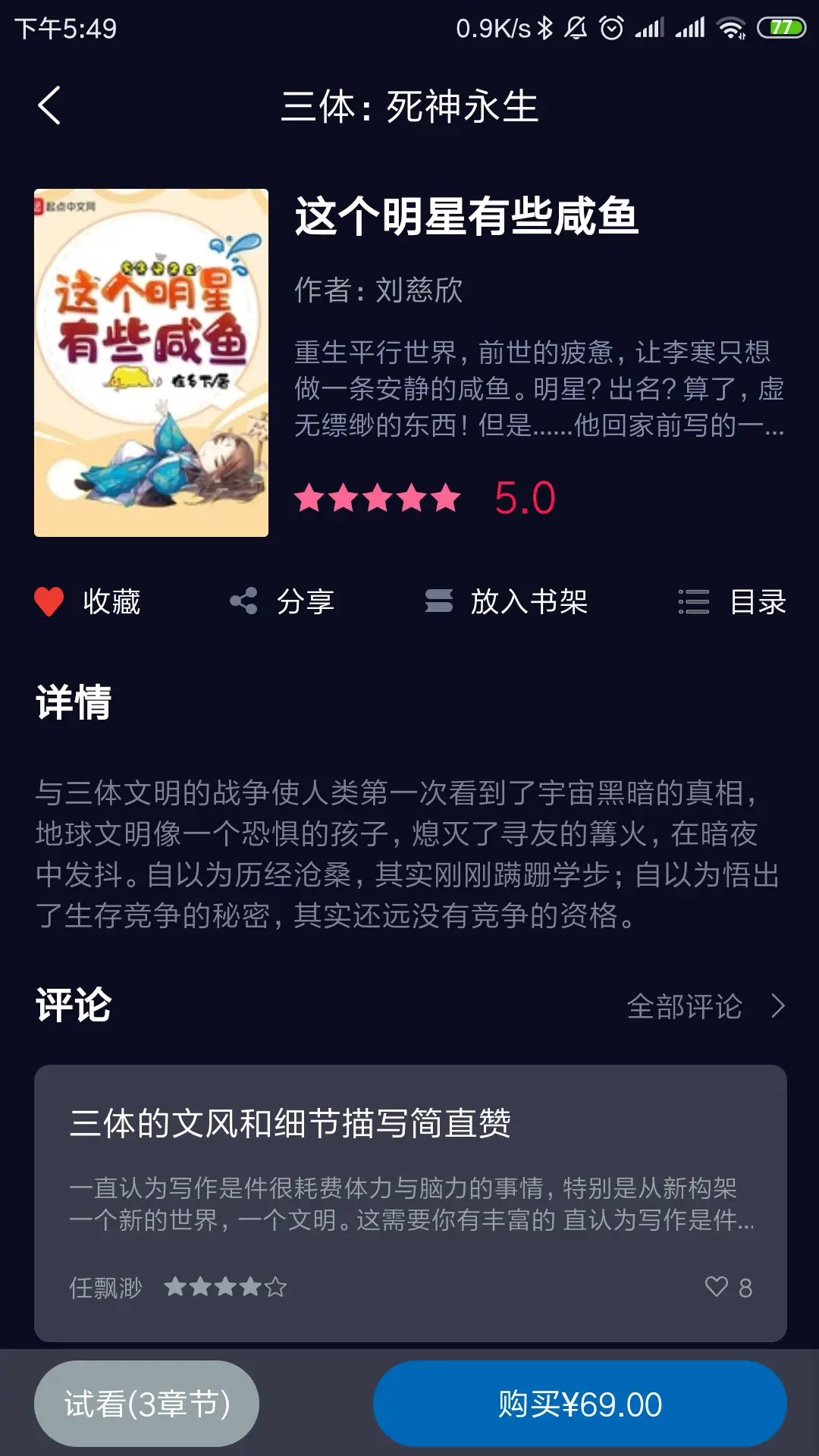Open the 目录 table of contents

point(732,602)
